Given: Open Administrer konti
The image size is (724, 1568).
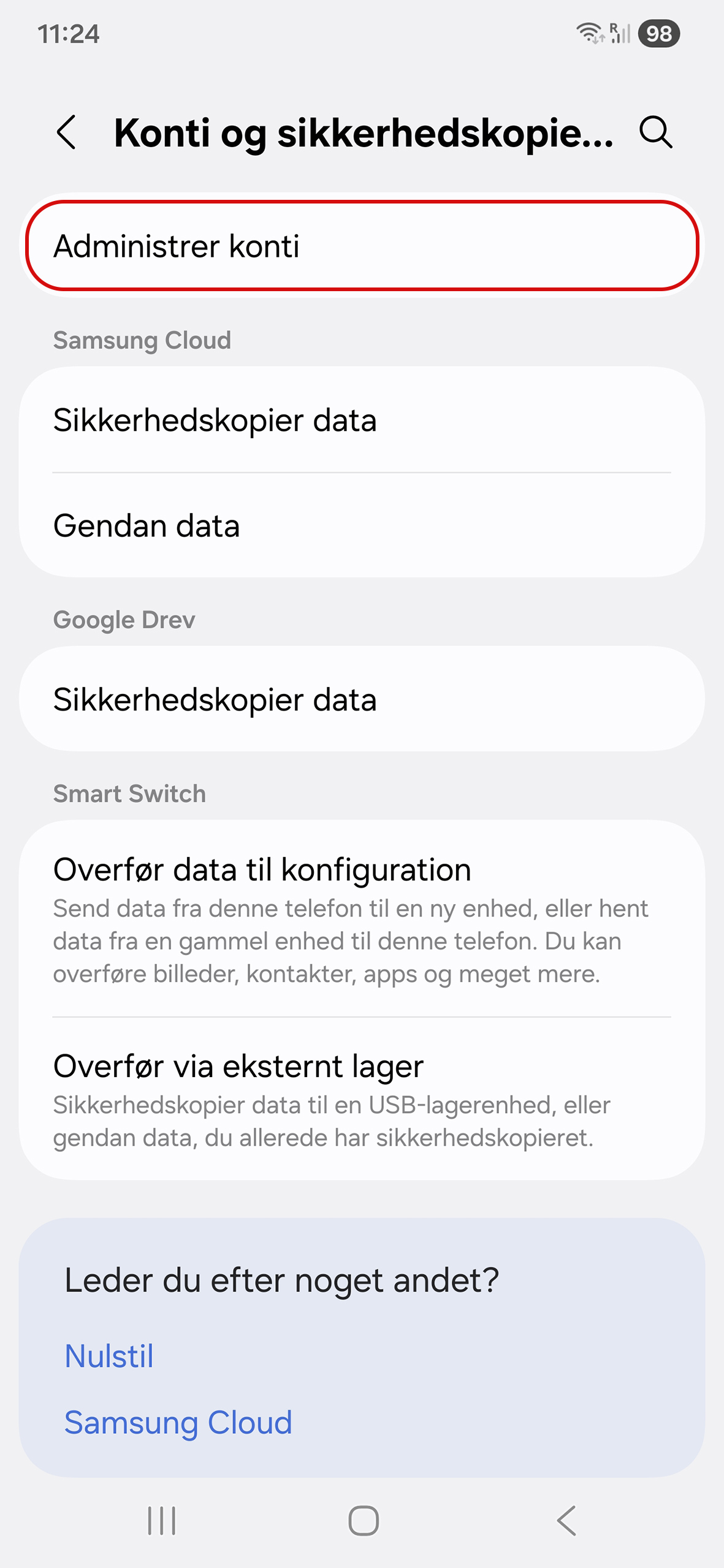Looking at the screenshot, I should tap(362, 246).
